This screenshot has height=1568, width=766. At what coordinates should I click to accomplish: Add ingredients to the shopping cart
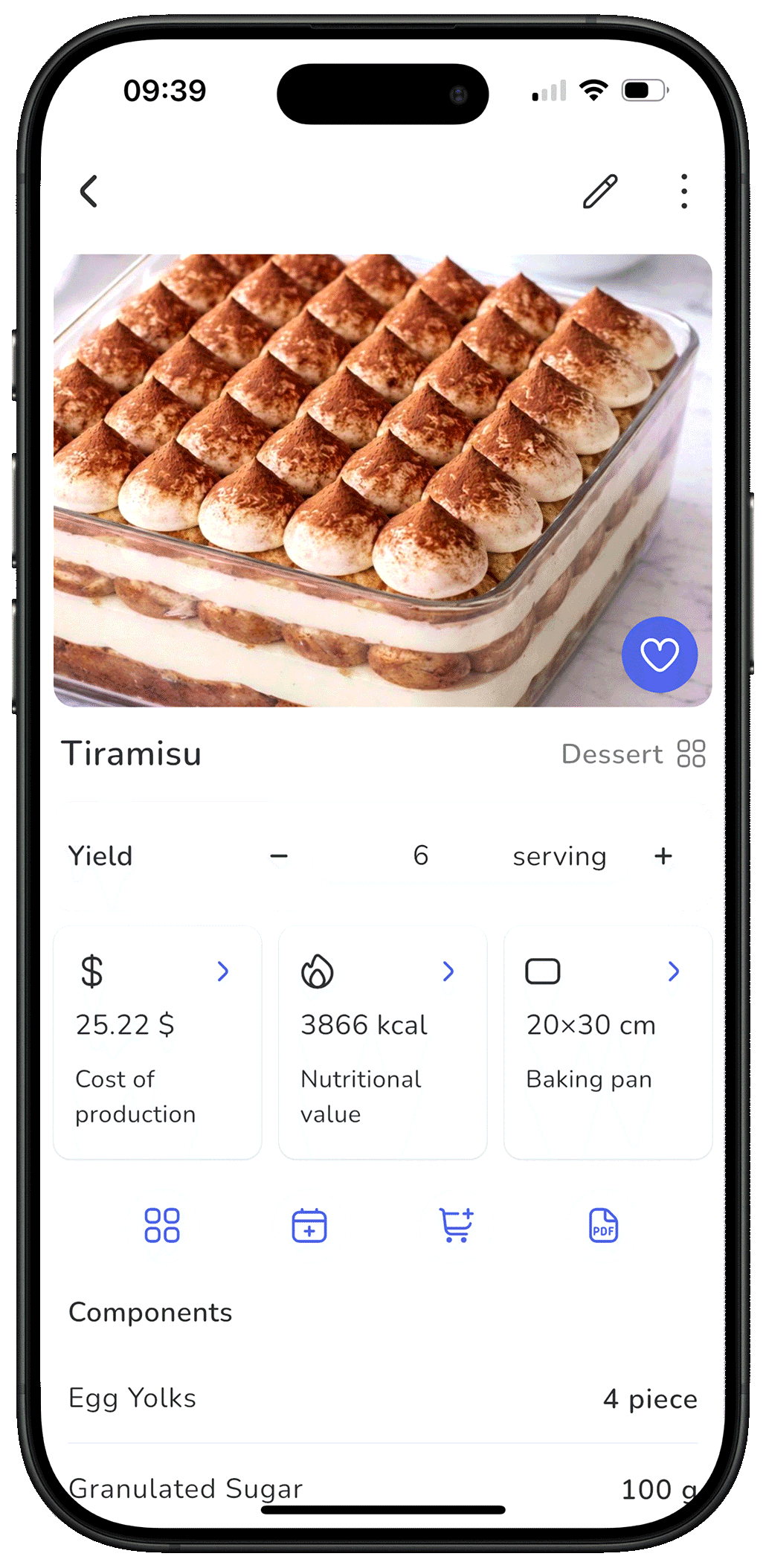click(456, 1225)
